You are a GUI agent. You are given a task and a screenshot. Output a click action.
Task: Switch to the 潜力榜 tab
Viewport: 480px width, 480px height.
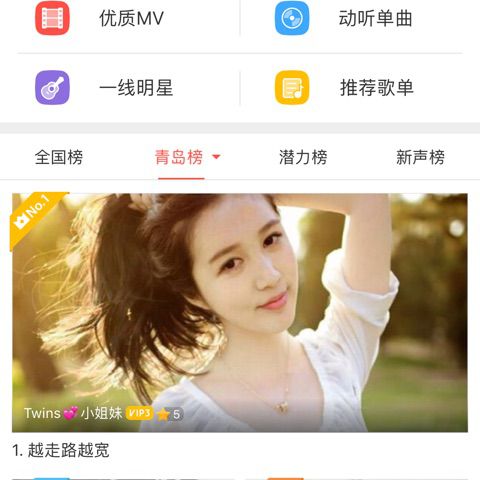pyautogui.click(x=303, y=157)
